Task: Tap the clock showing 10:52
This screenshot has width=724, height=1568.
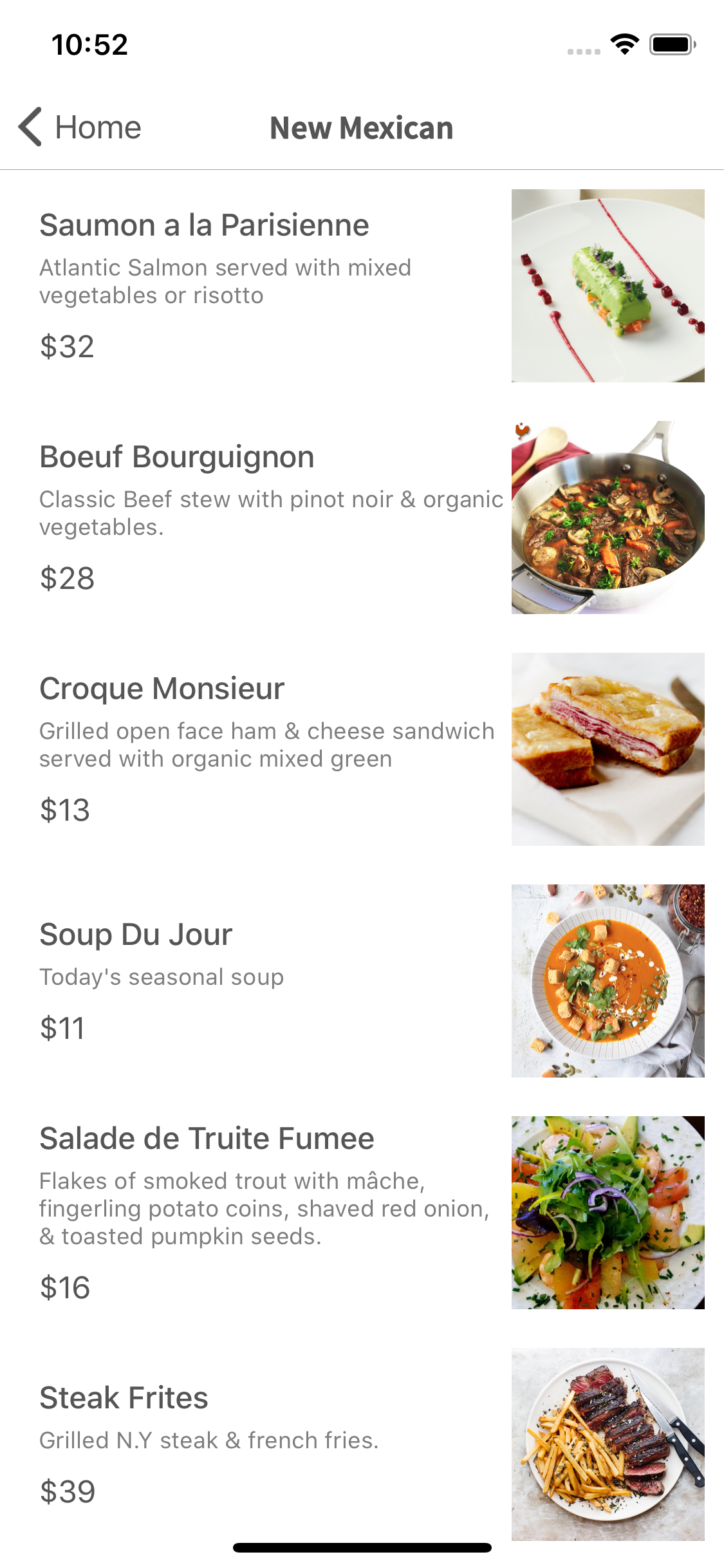Action: (89, 44)
